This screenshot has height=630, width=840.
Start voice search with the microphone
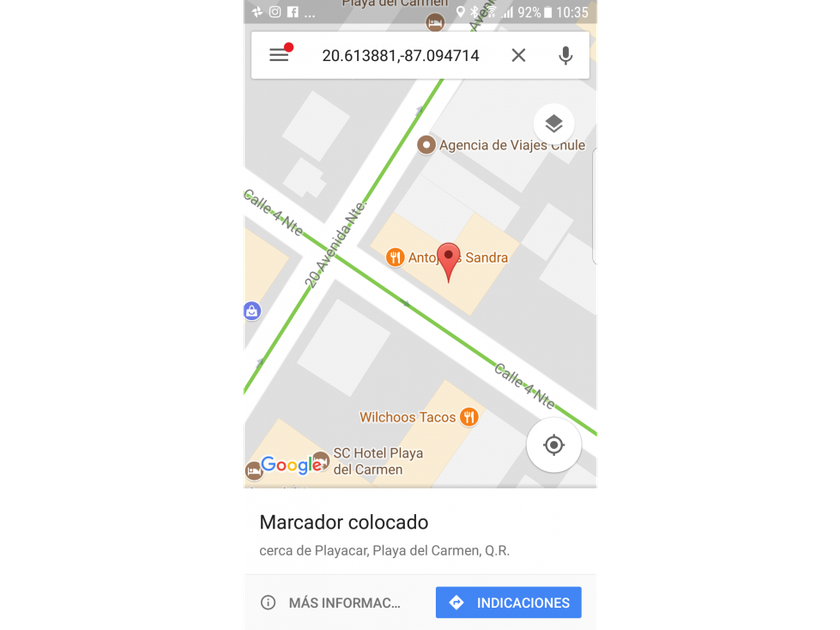pos(565,56)
